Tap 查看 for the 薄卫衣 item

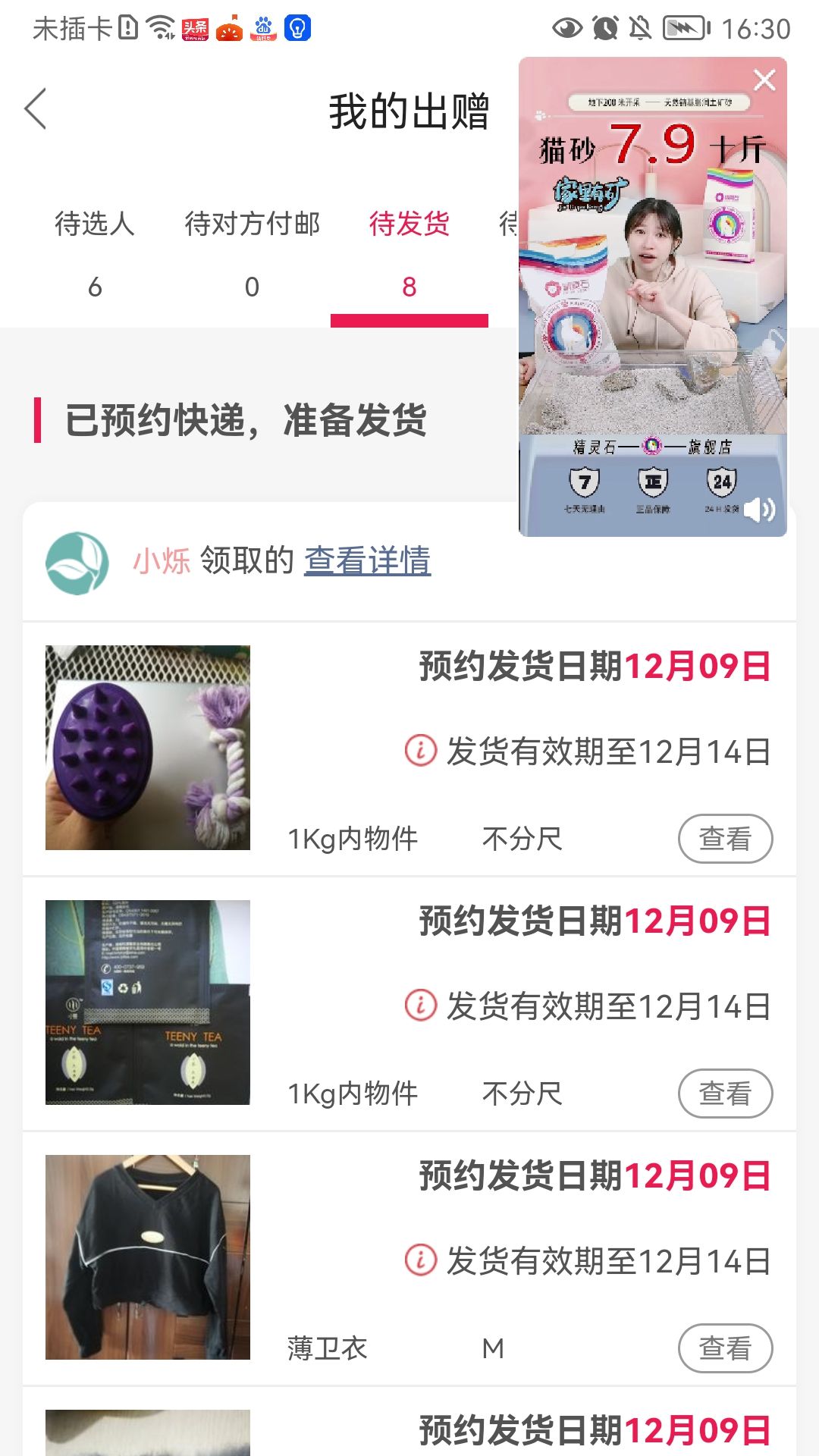[x=724, y=1348]
